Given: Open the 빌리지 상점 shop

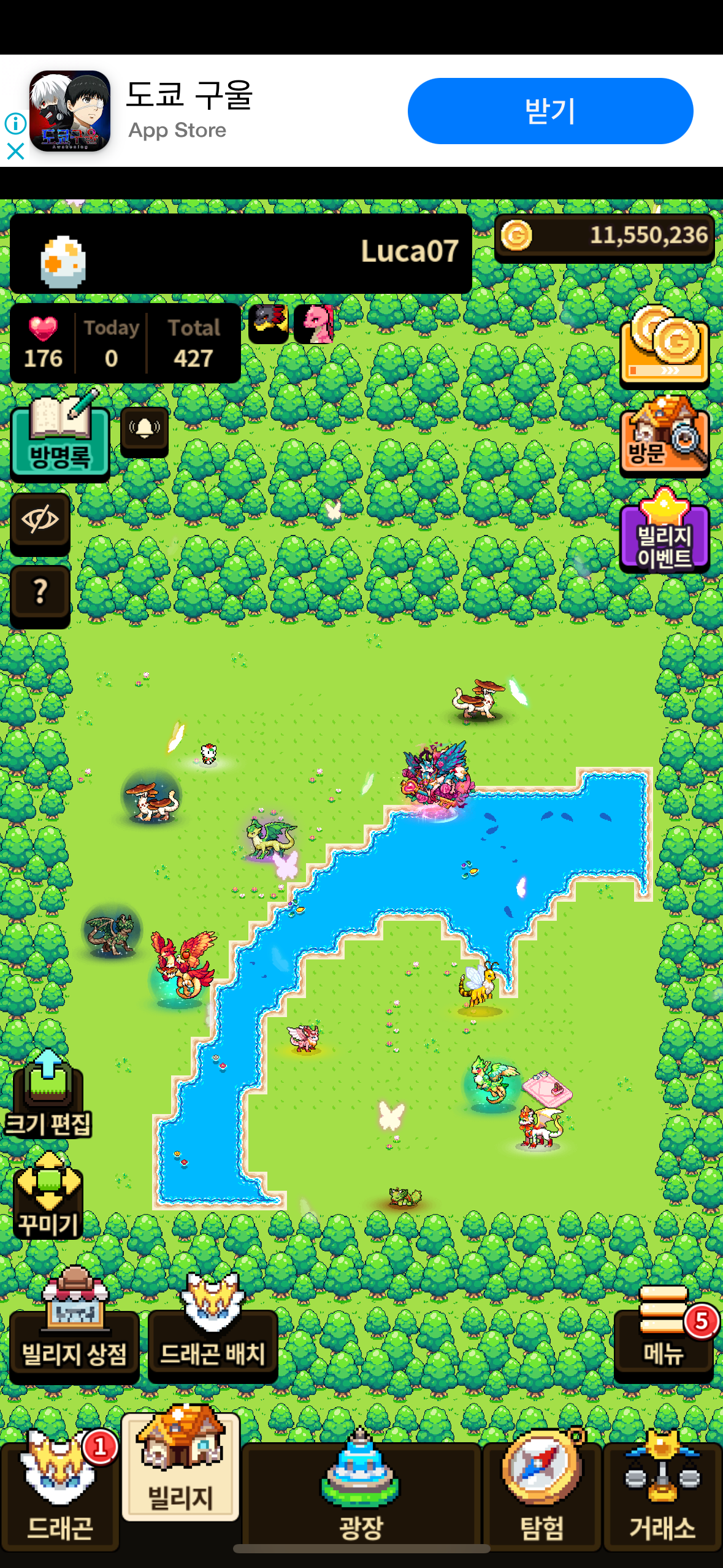Looking at the screenshot, I should click(x=74, y=1333).
